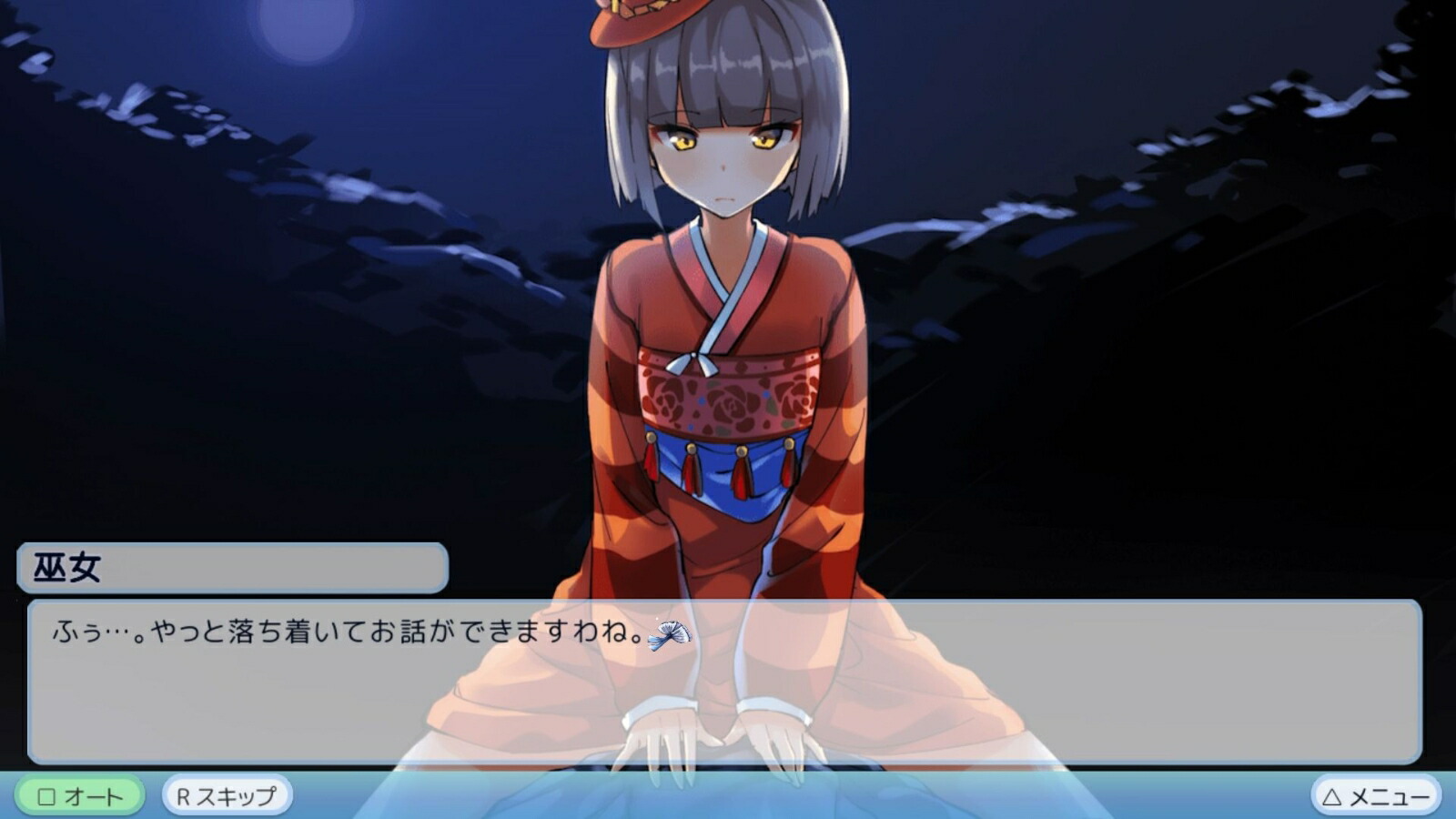Tap the スキップ skip button
1456x819 pixels.
(227, 796)
